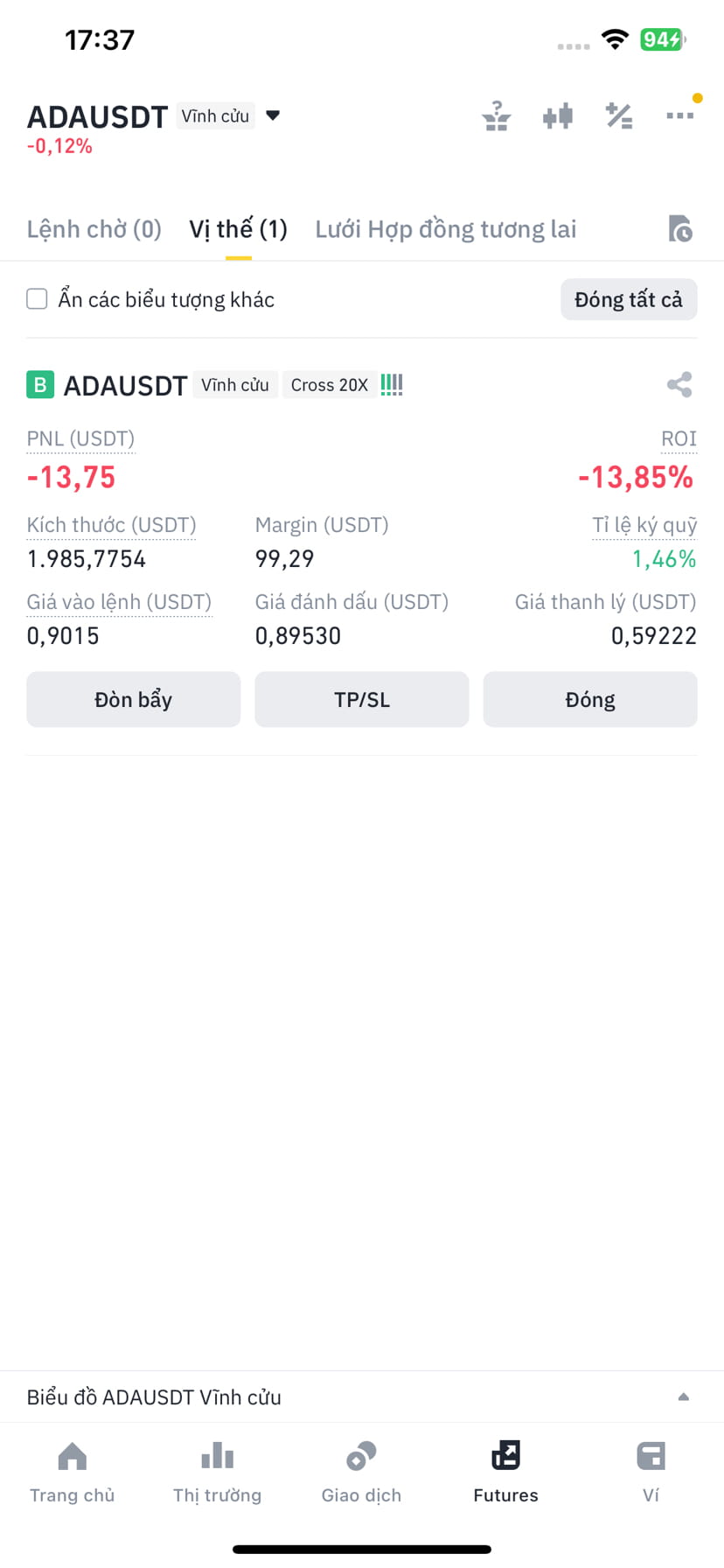
Task: Open the Thị trường tab
Action: coord(217,1472)
